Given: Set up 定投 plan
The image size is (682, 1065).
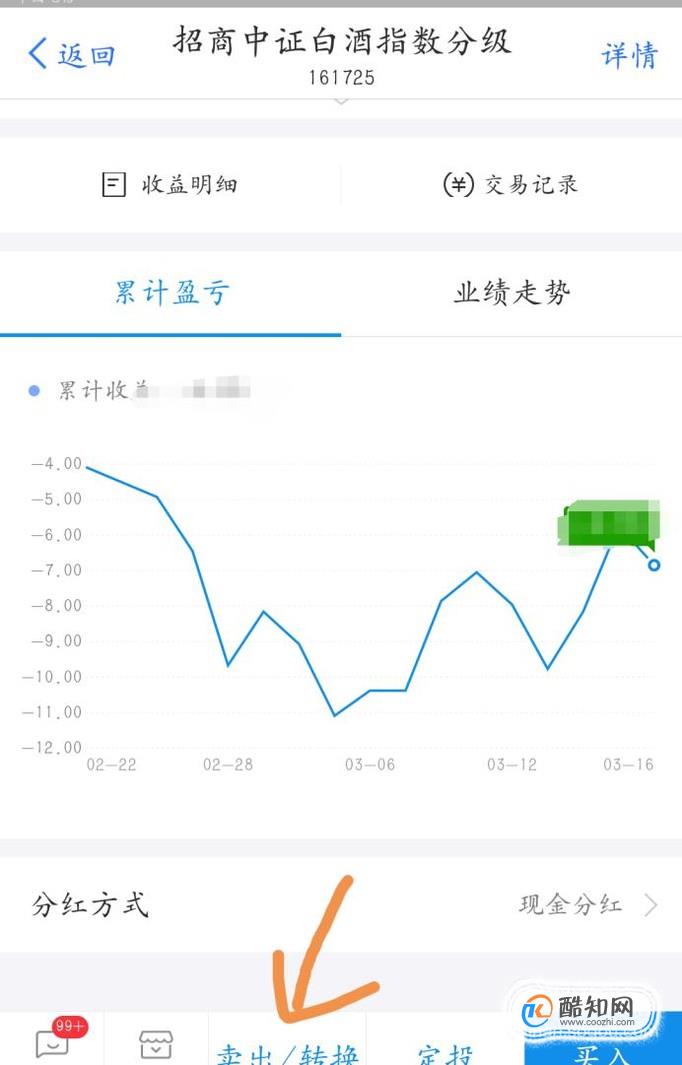Looking at the screenshot, I should pos(446,1051).
